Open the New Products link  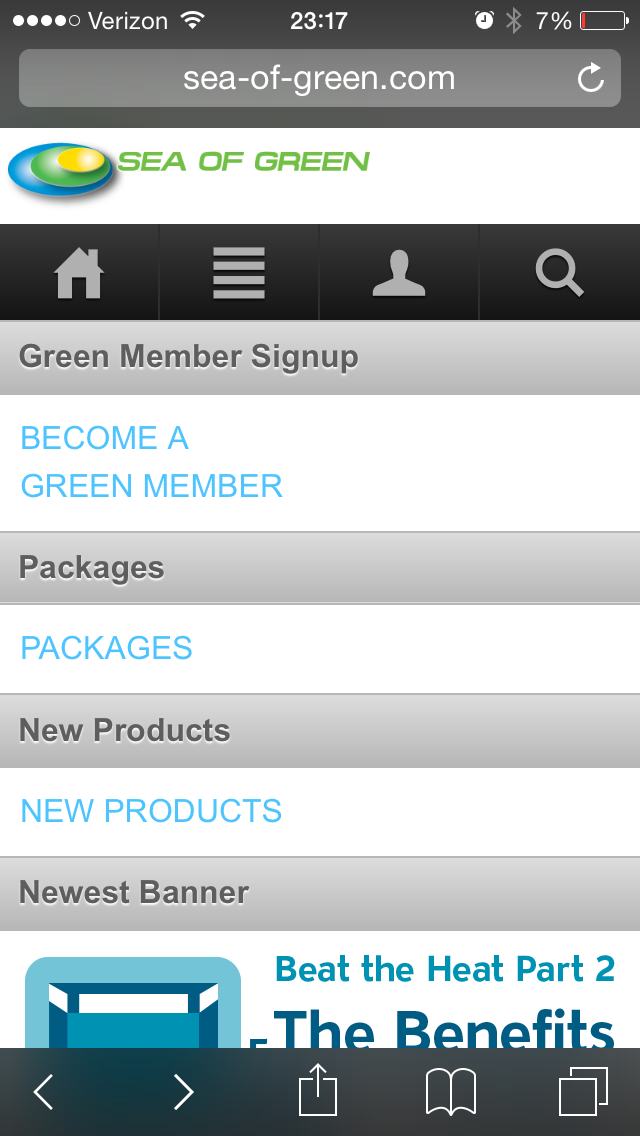click(x=151, y=810)
